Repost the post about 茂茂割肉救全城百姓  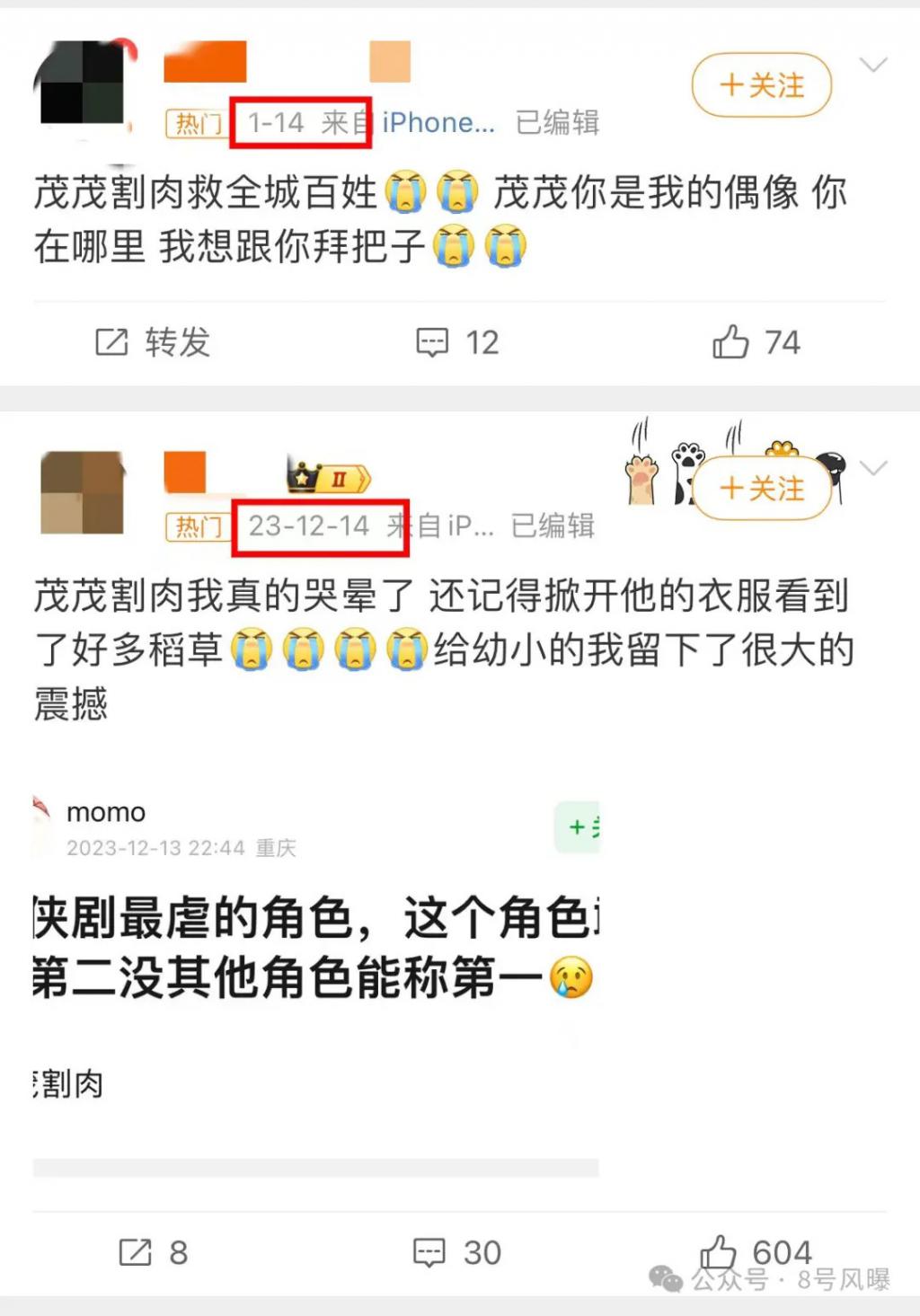tap(153, 342)
